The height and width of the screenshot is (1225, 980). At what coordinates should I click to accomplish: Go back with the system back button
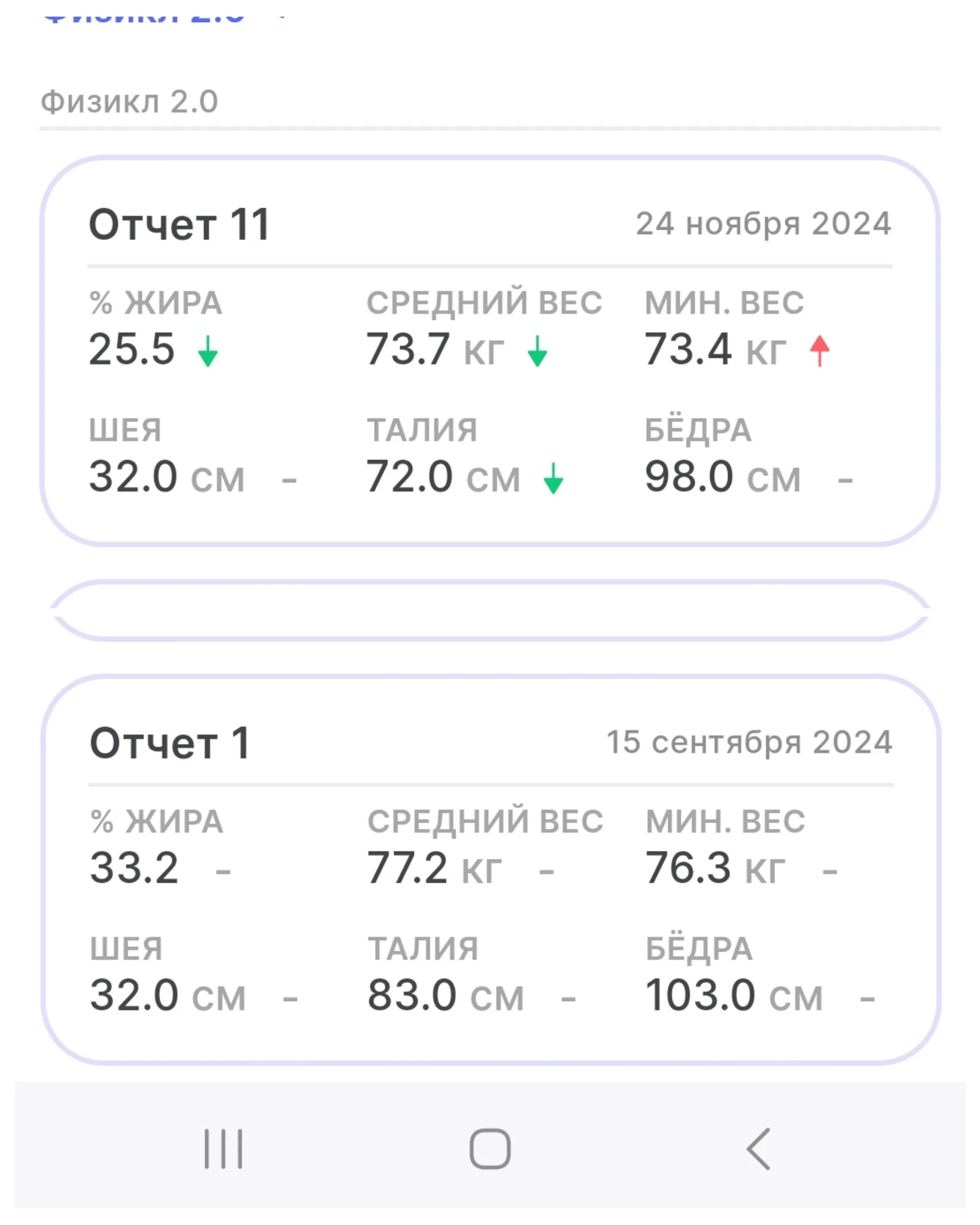pyautogui.click(x=759, y=1149)
